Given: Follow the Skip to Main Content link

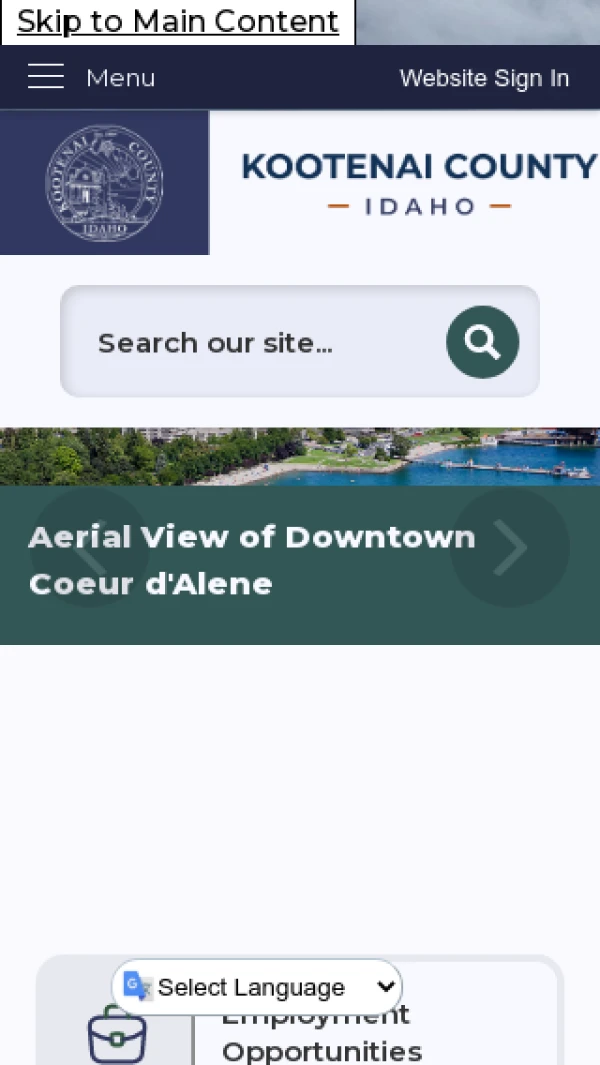Looking at the screenshot, I should coord(178,22).
